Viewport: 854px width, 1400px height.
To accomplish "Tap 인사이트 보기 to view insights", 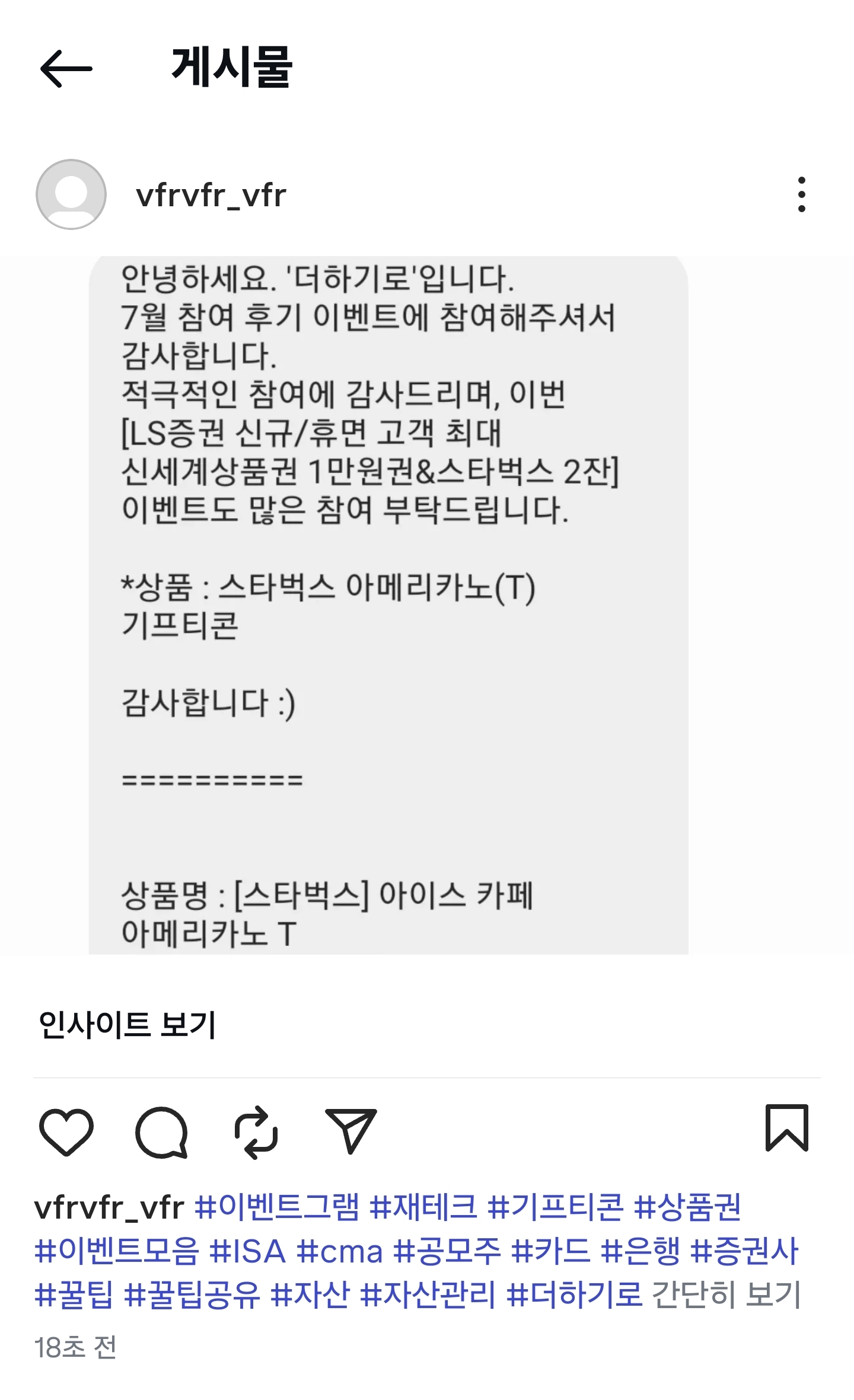I will tap(127, 1024).
